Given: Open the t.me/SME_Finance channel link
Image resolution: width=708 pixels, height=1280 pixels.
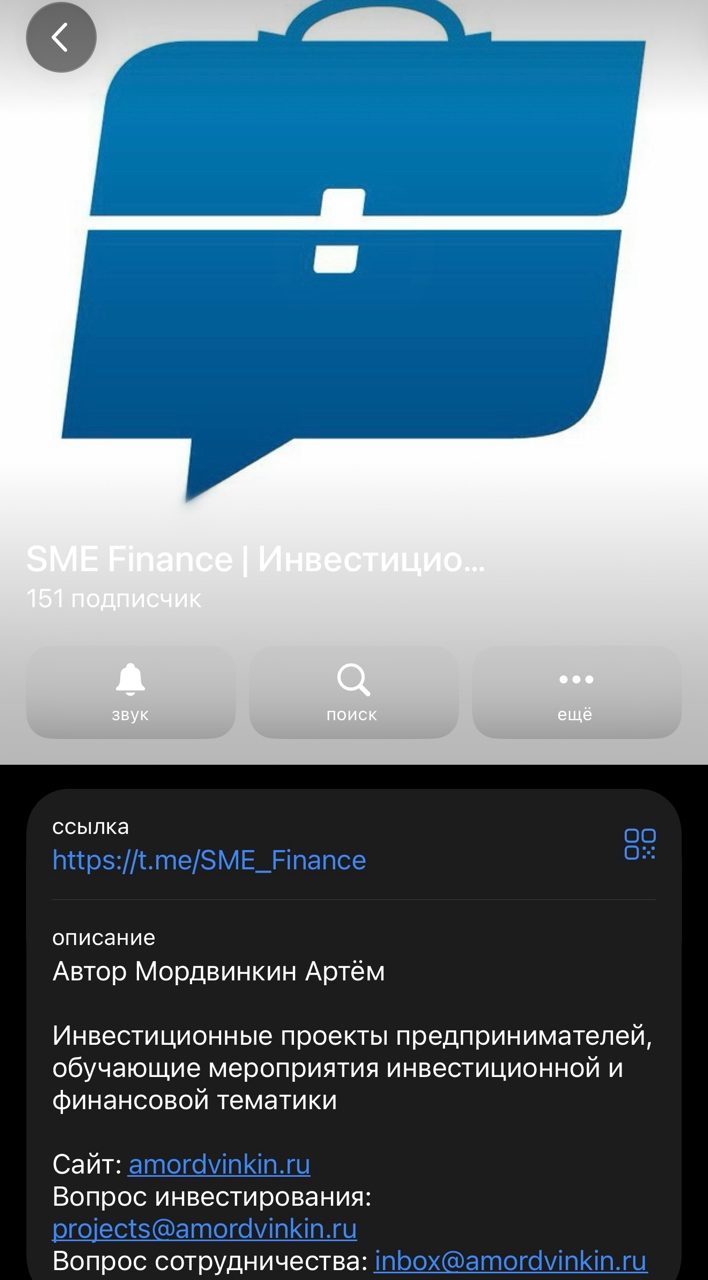Looking at the screenshot, I should [x=209, y=860].
